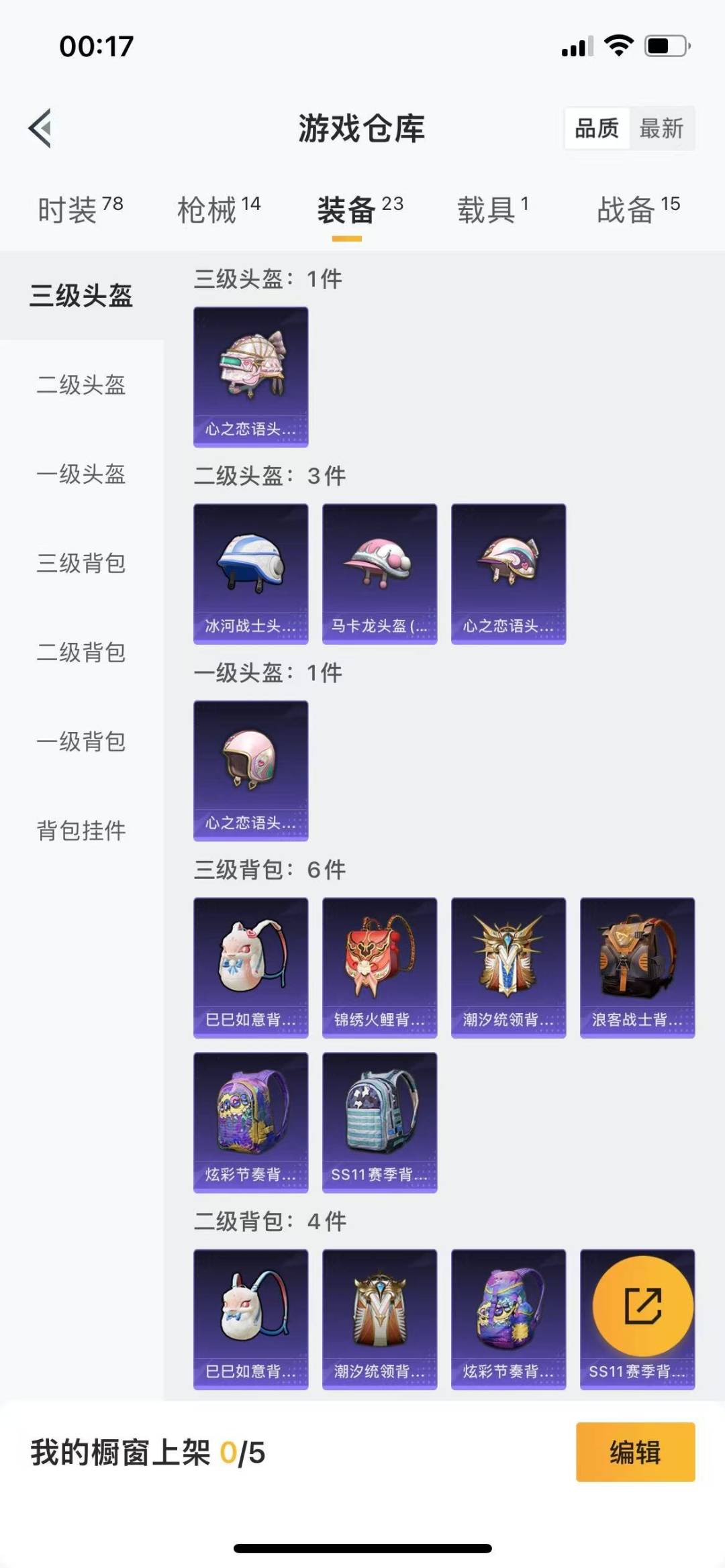View the 马卡龙头盔 item

coord(380,574)
